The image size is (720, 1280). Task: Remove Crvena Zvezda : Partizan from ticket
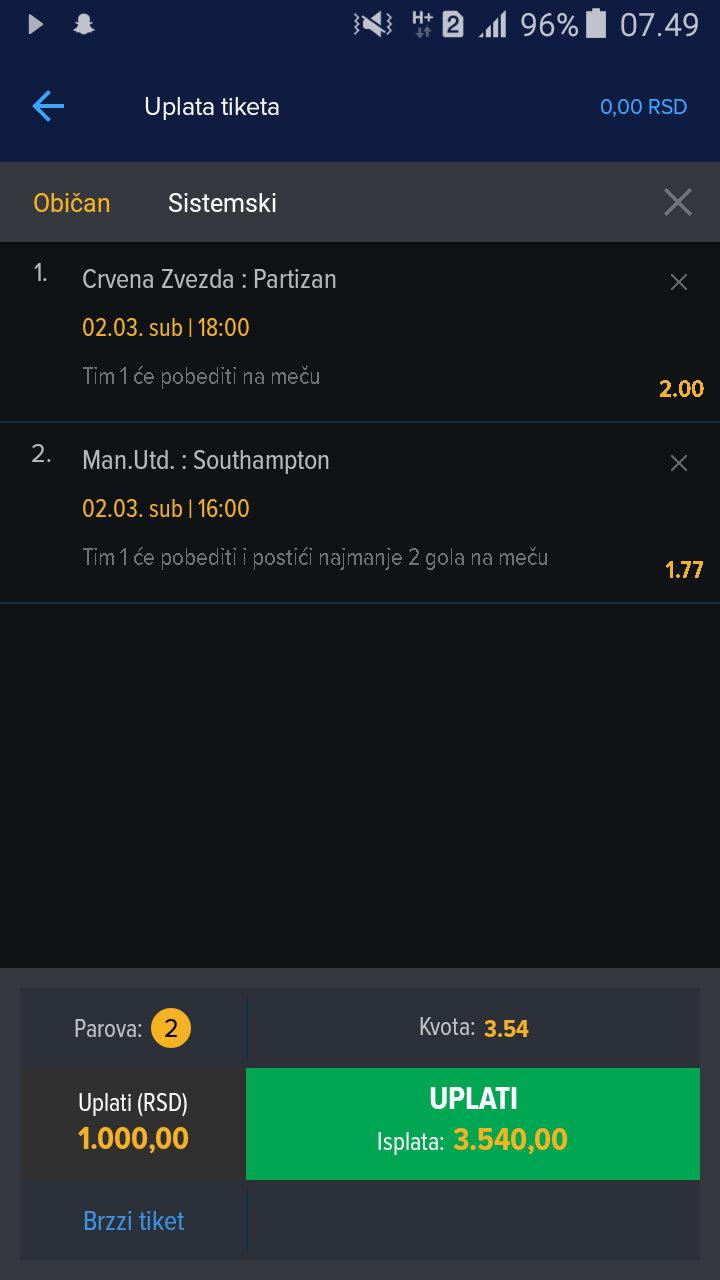pos(679,283)
